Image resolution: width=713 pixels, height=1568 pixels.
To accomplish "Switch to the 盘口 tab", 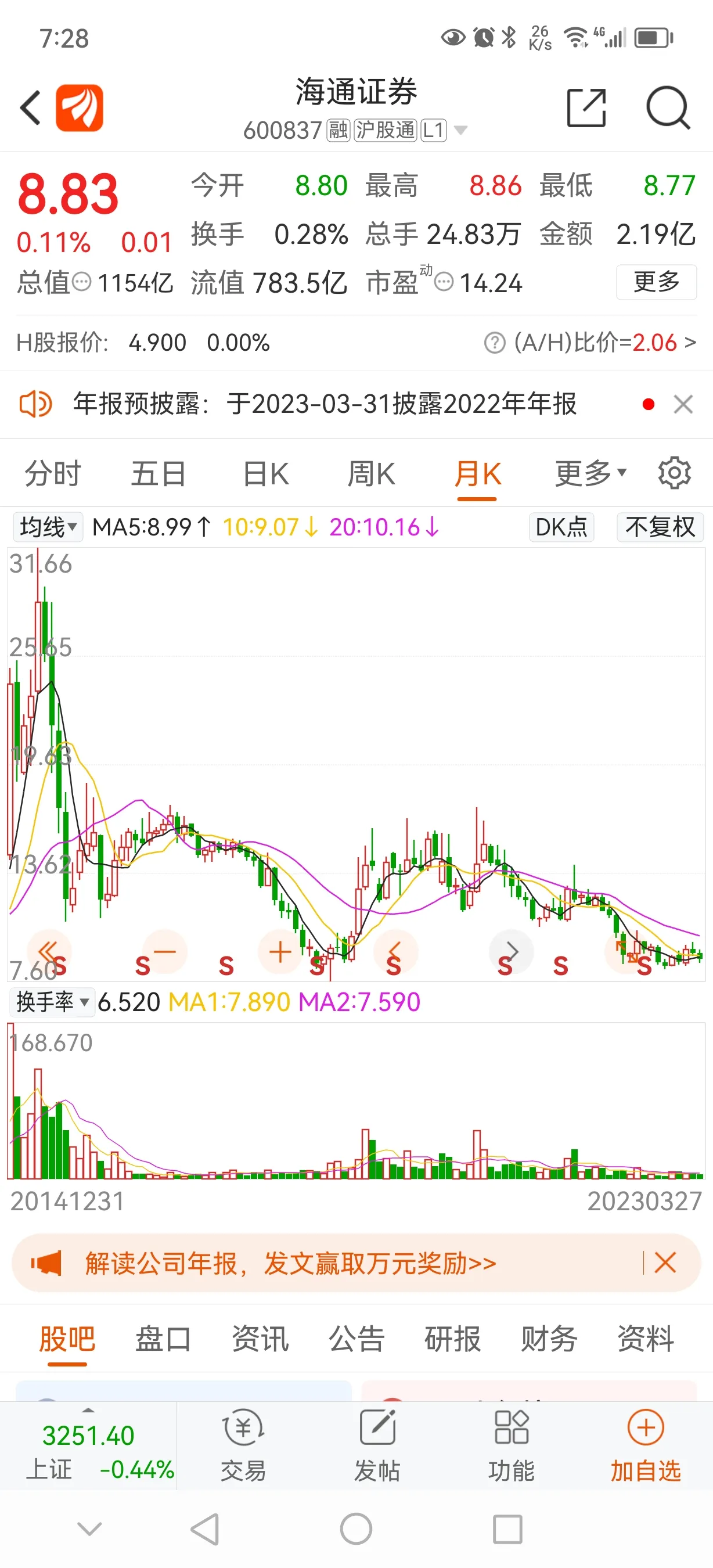I will tap(163, 1339).
